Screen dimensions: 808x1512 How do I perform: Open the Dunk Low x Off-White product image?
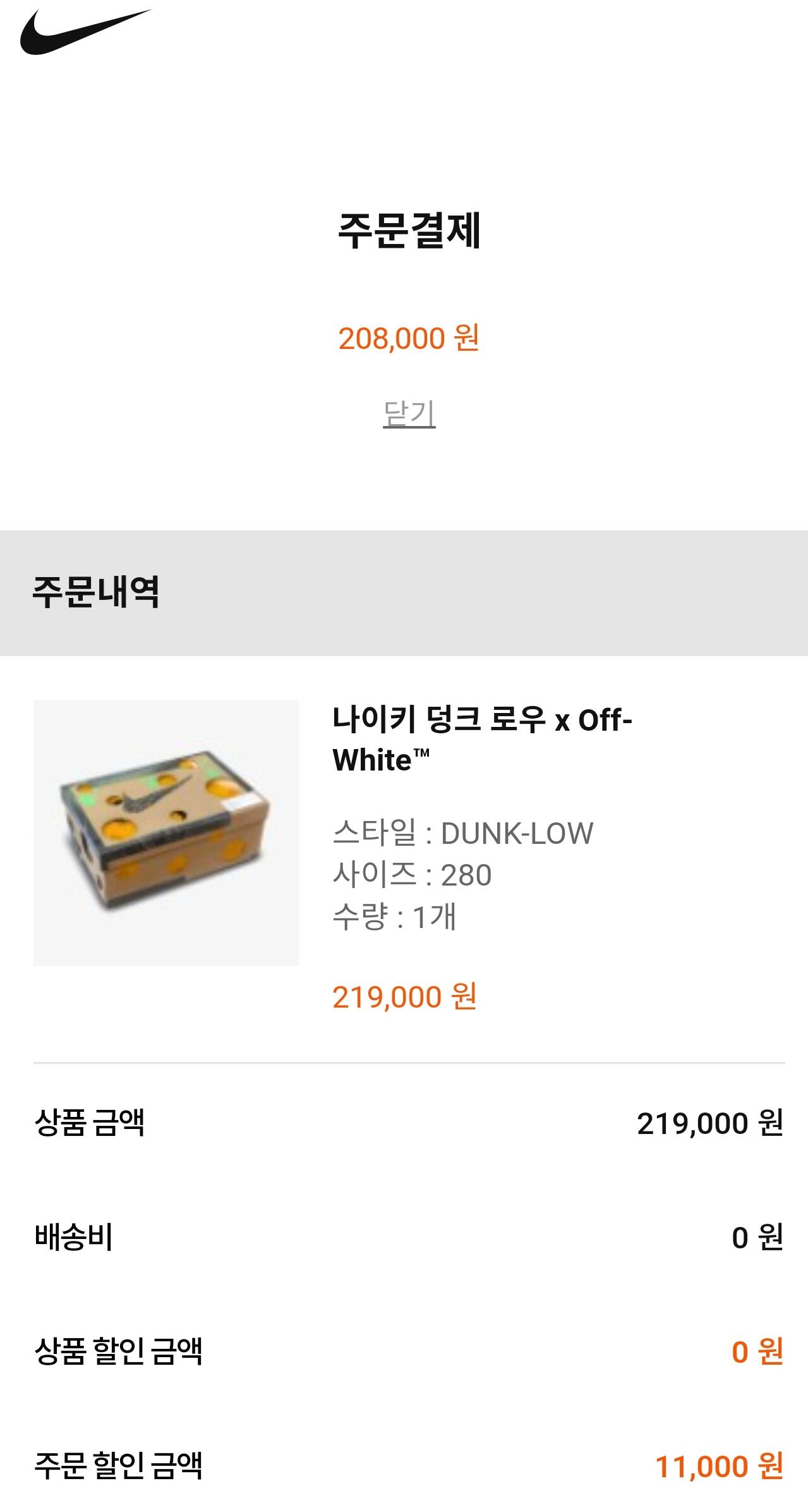(x=166, y=832)
